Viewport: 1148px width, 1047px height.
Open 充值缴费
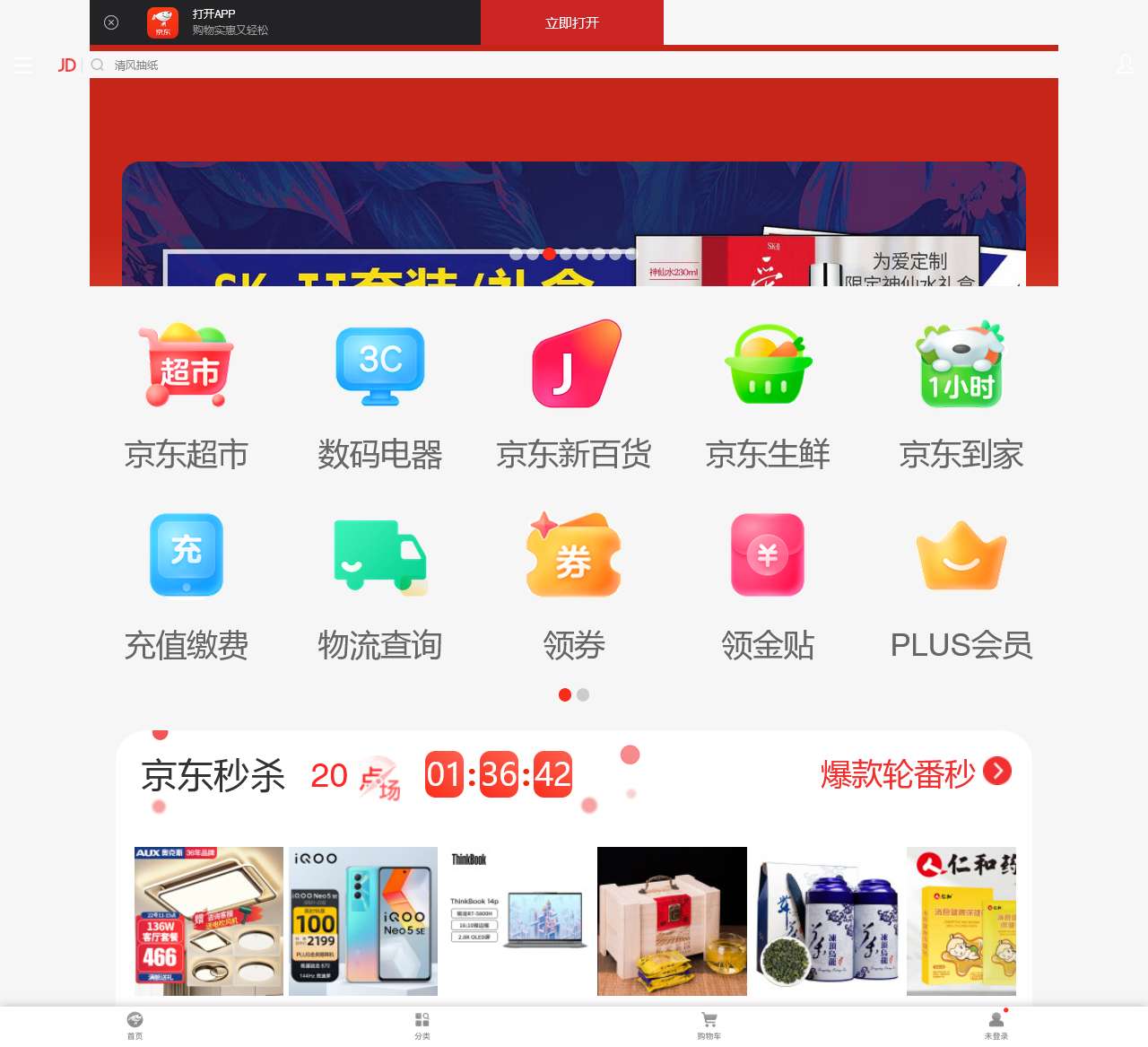click(187, 585)
